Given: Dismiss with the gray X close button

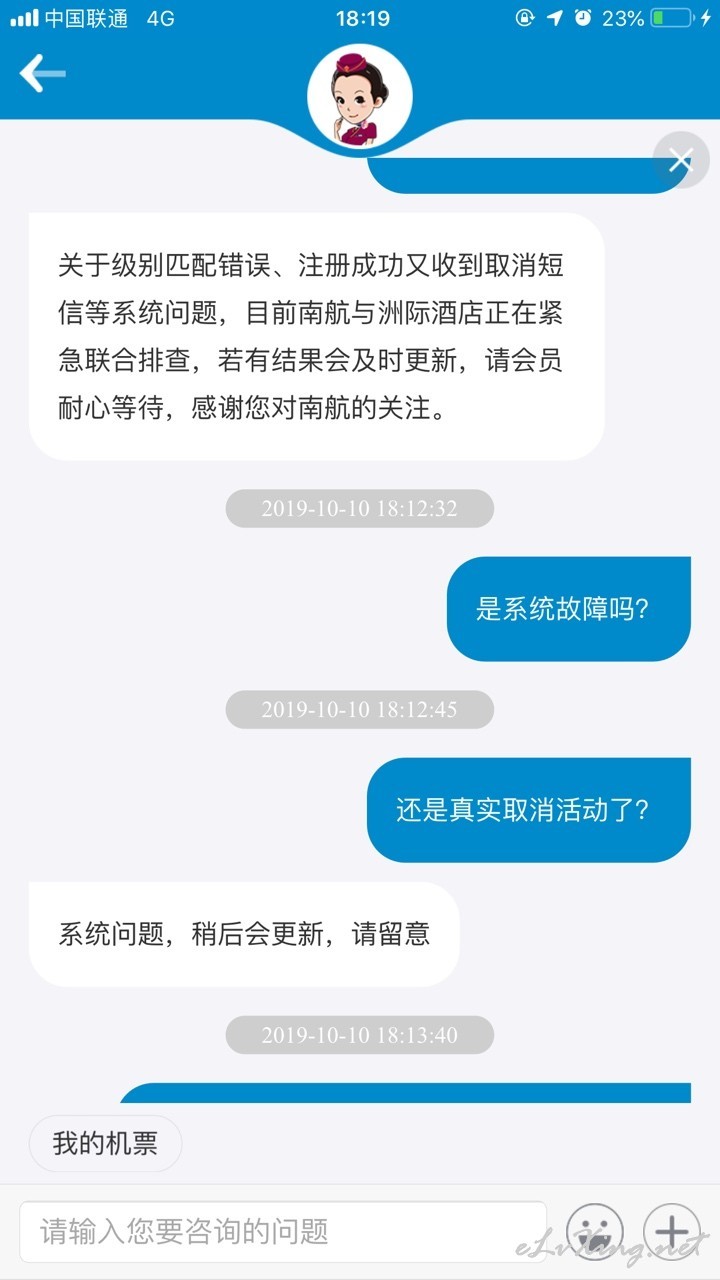Looking at the screenshot, I should (x=681, y=160).
